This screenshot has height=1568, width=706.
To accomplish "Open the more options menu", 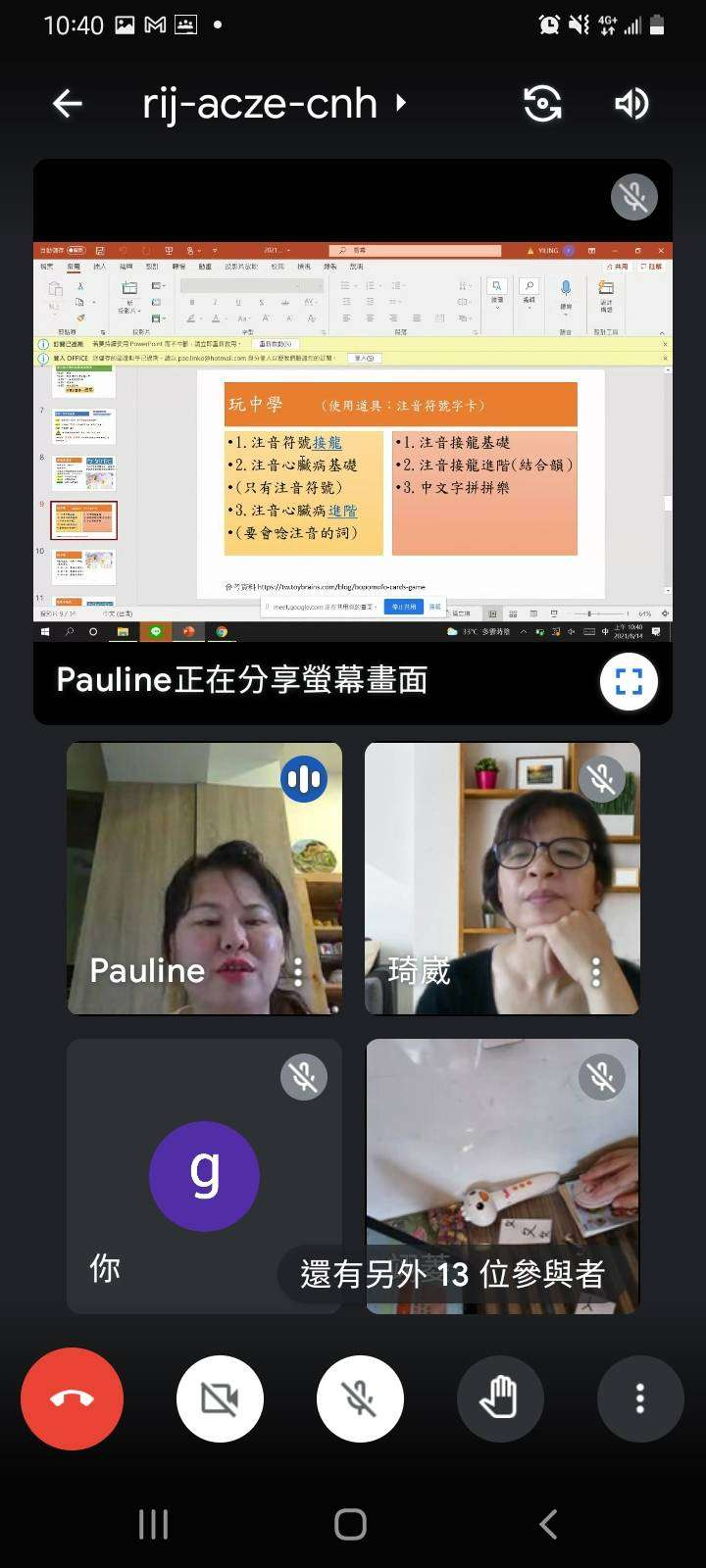I will [x=640, y=1398].
